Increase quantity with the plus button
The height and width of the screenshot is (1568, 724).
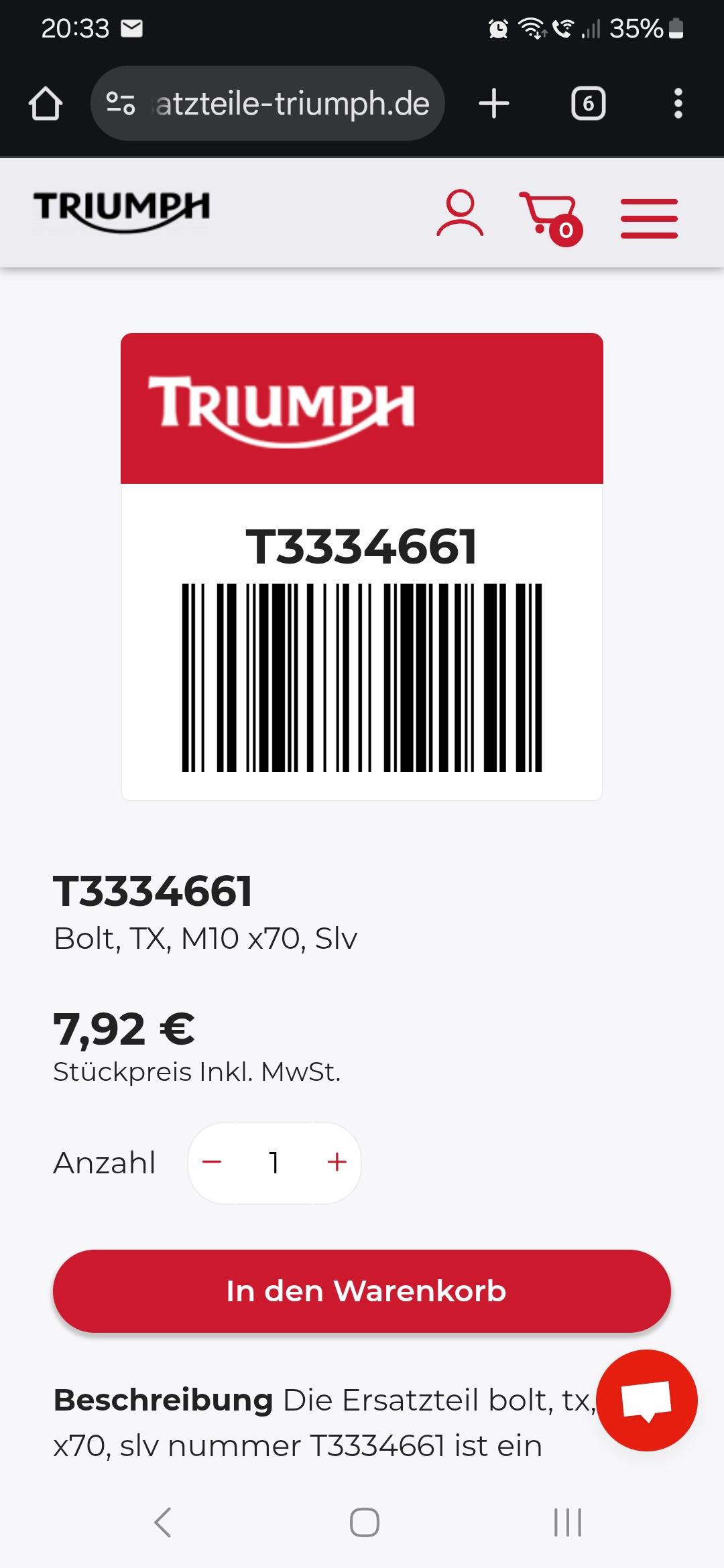pos(337,1162)
